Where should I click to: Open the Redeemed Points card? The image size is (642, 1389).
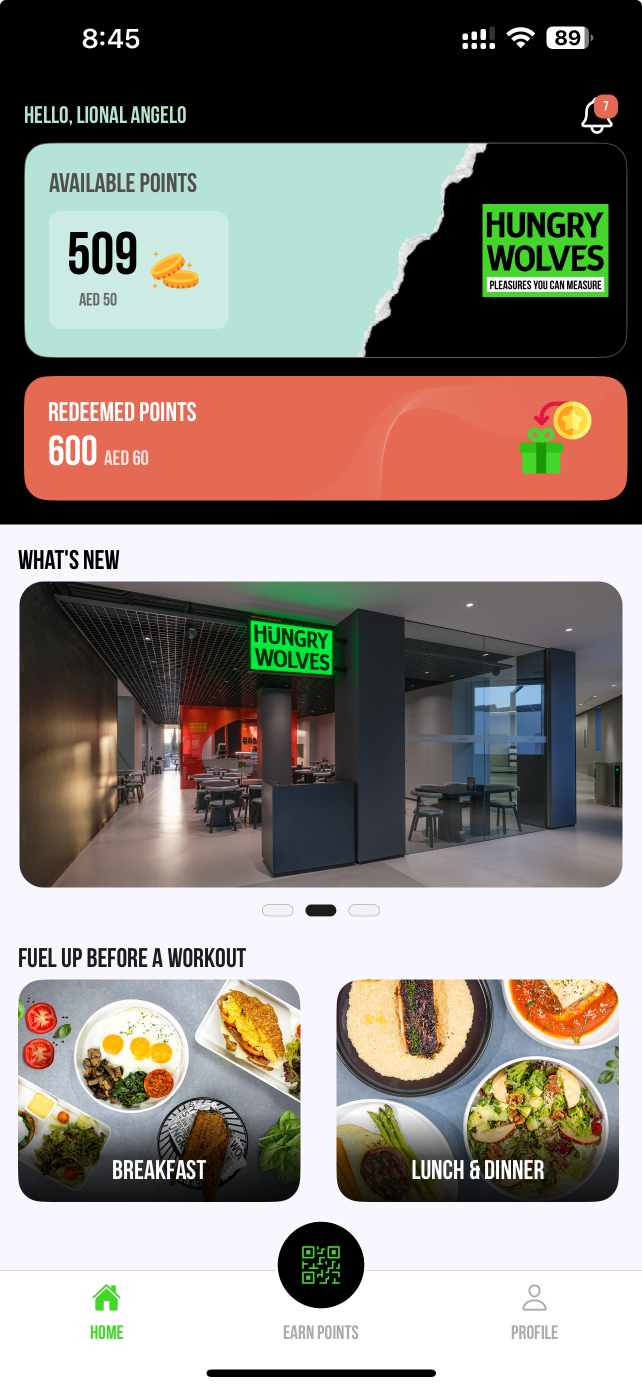click(325, 438)
